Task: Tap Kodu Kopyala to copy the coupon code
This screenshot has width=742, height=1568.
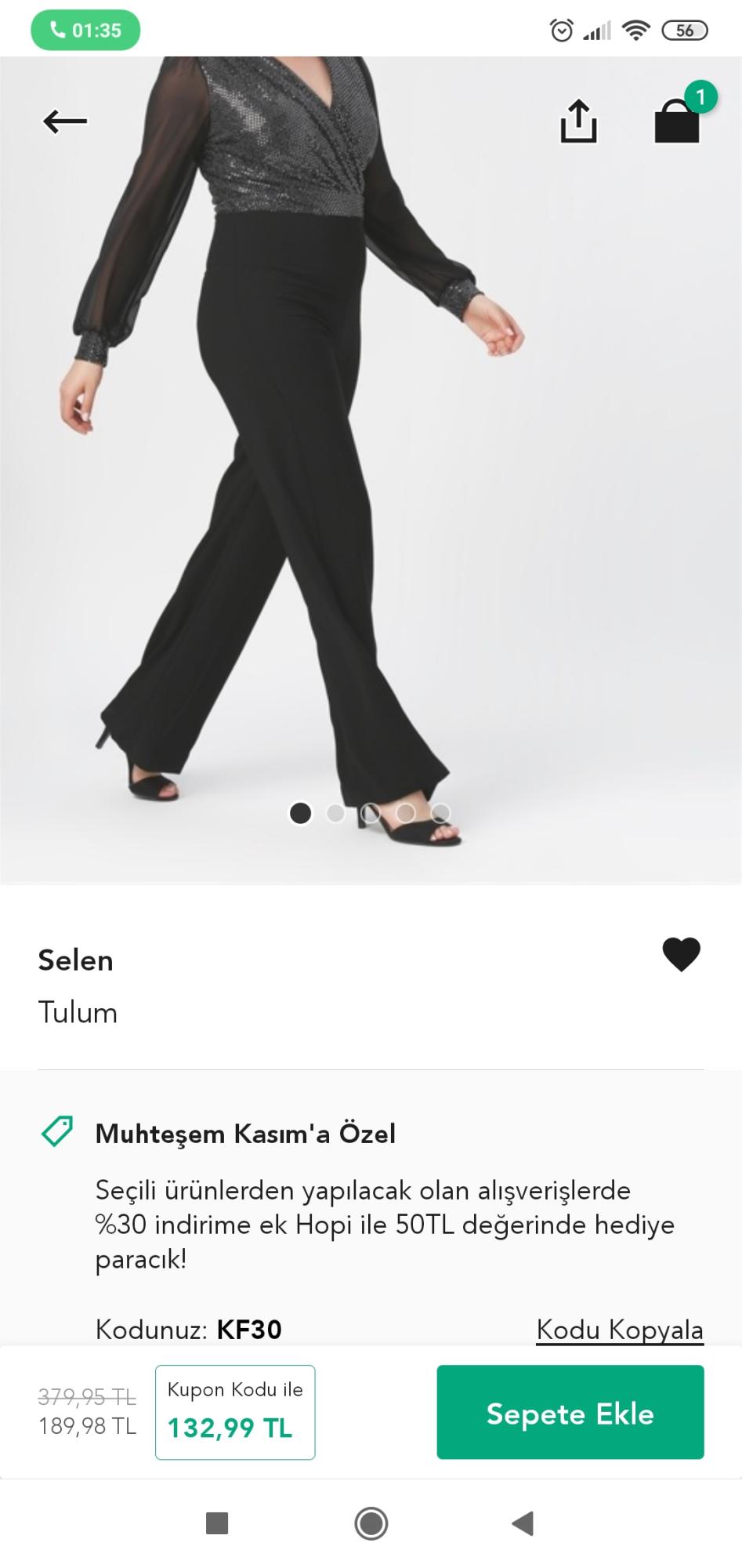Action: coord(619,1330)
